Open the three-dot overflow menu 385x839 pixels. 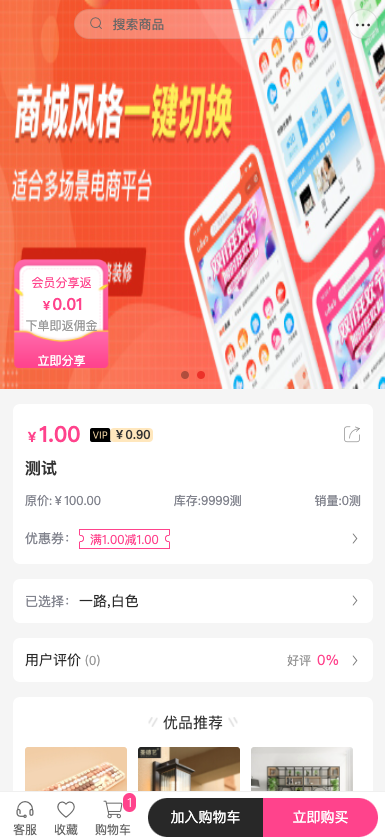[363, 25]
